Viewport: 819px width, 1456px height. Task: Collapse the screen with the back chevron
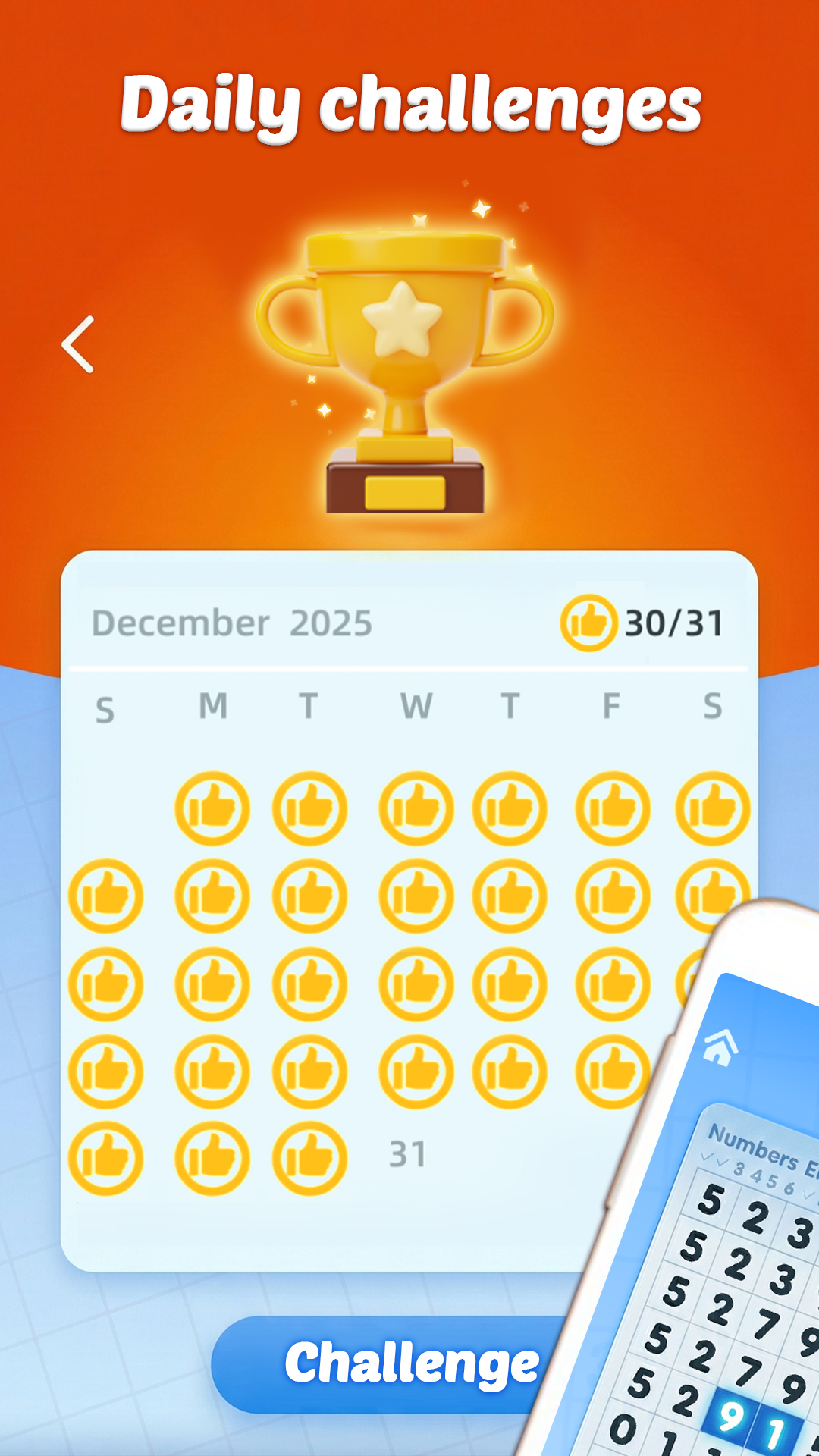click(76, 345)
